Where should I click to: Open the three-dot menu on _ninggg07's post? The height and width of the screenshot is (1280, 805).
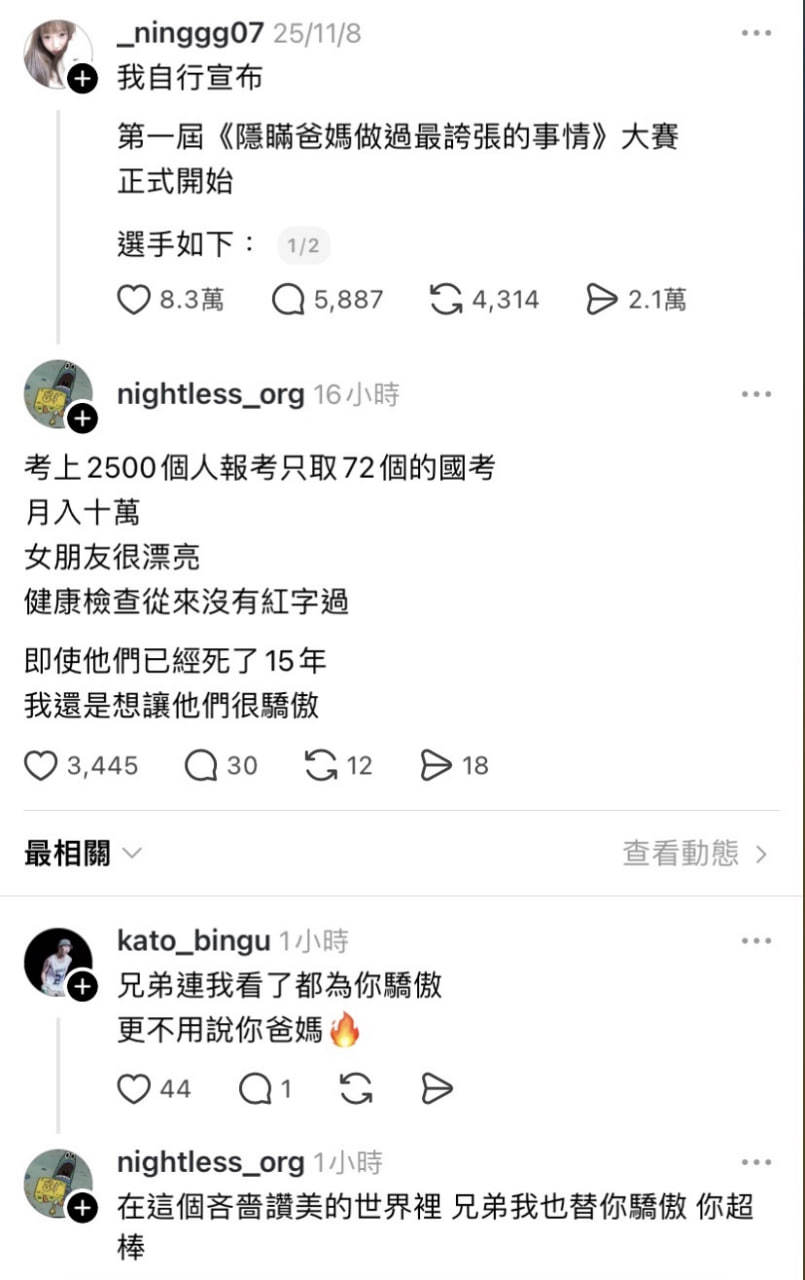coord(755,31)
